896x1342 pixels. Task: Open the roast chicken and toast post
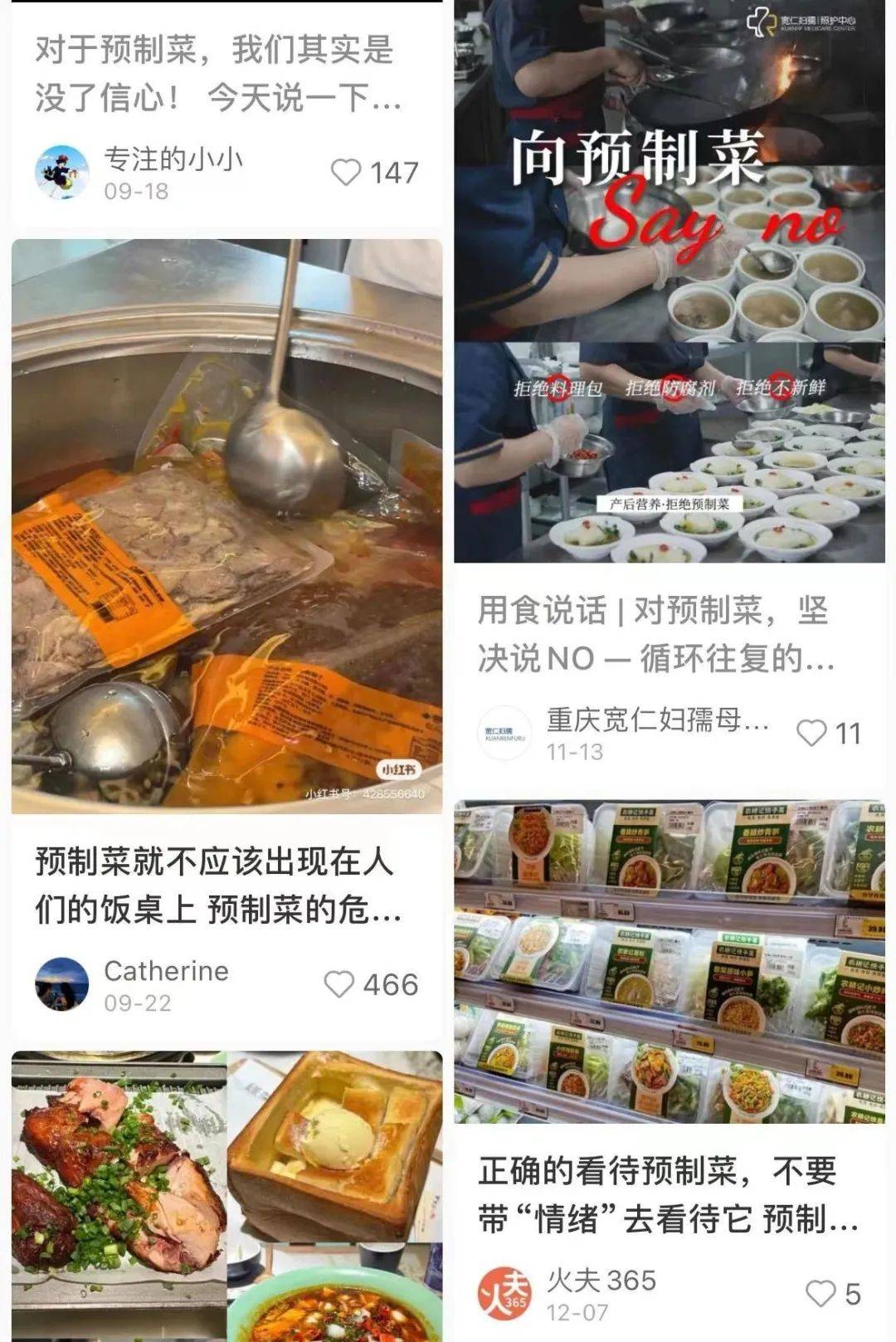click(x=226, y=1195)
